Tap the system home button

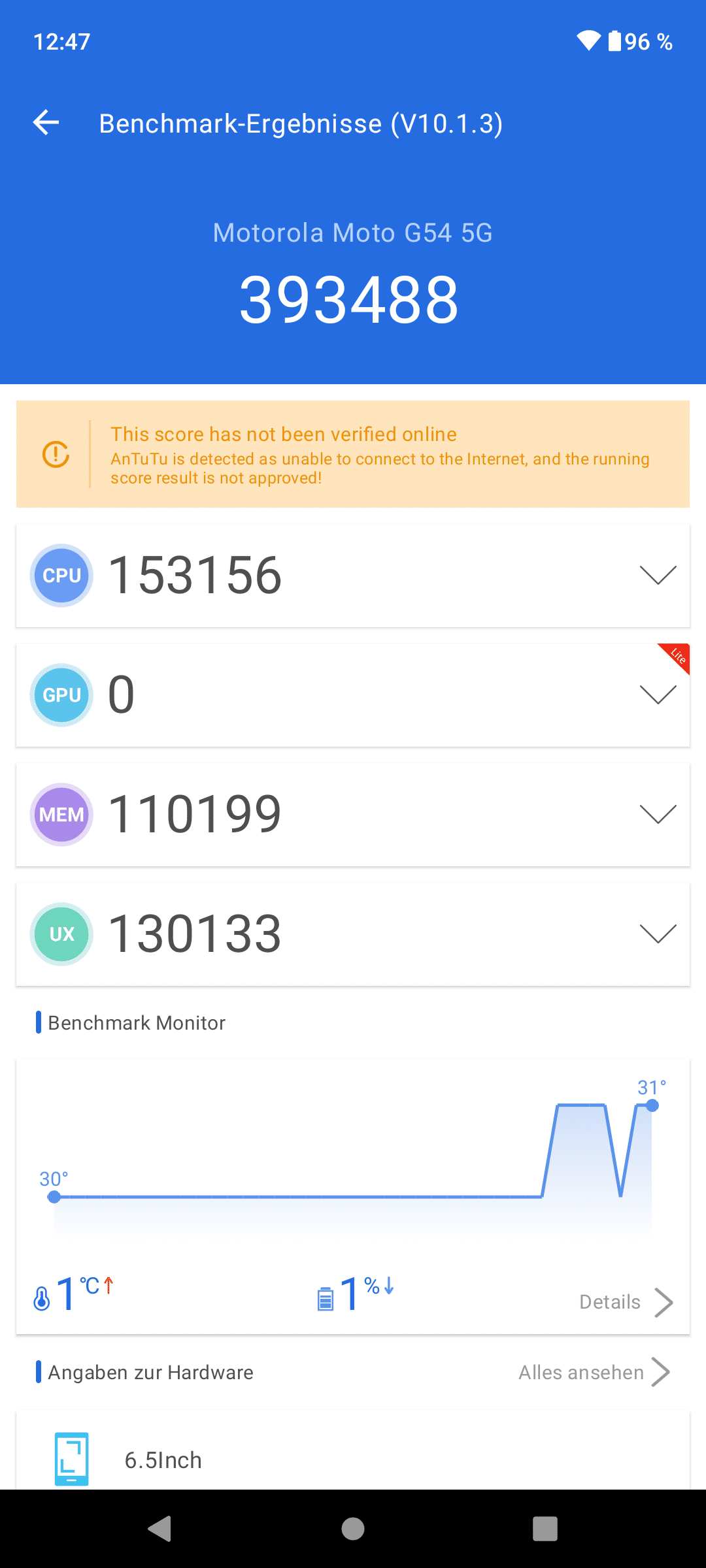353,1529
